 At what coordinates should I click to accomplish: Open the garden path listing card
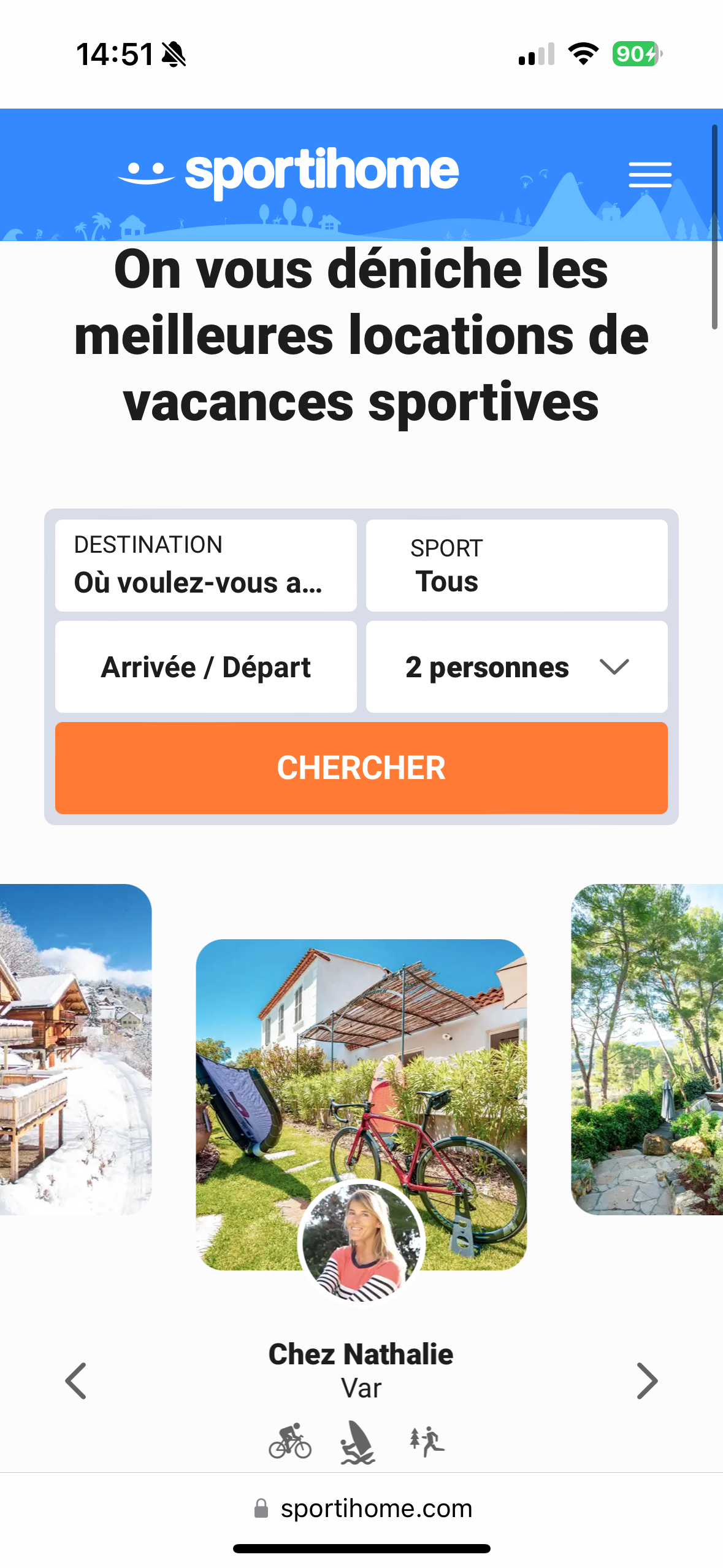tap(648, 1049)
